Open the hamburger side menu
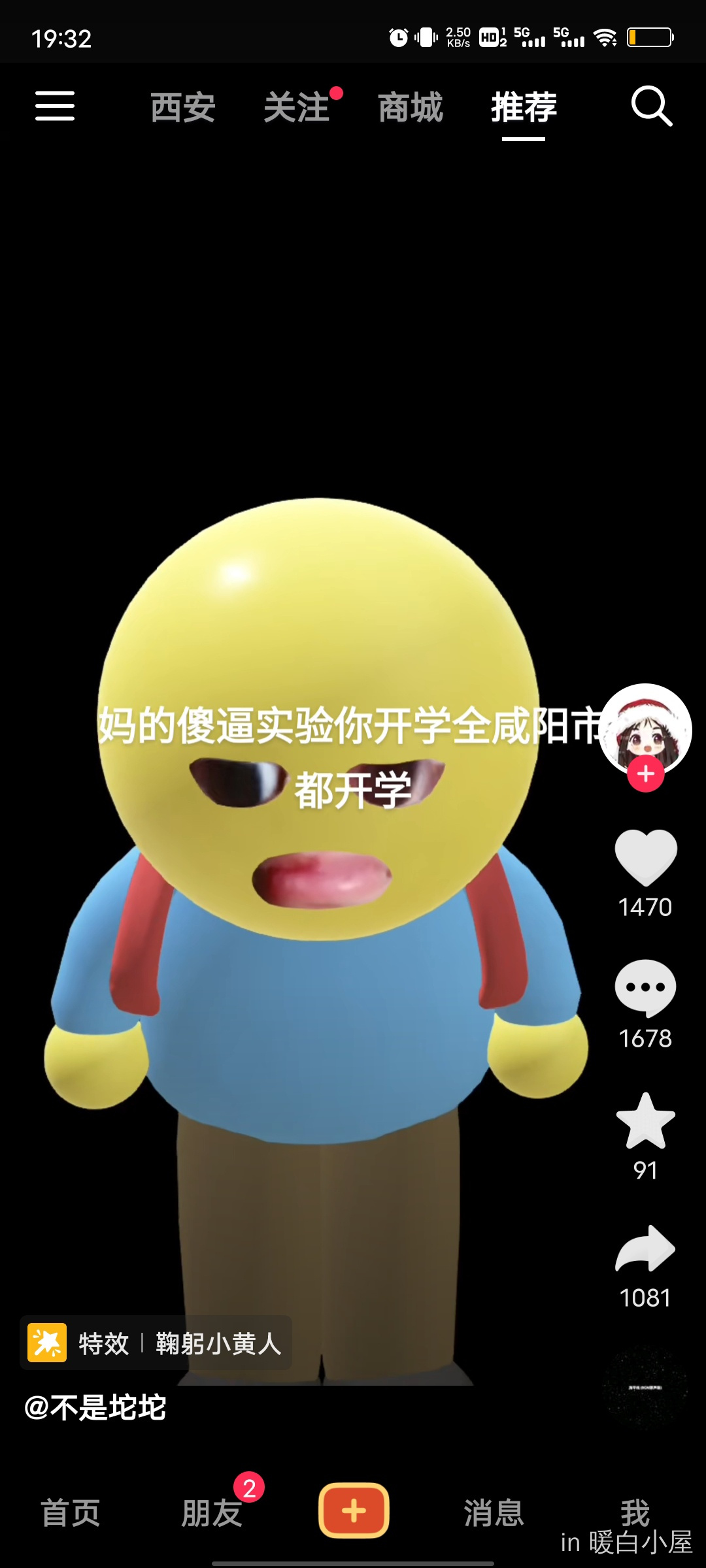 [x=55, y=106]
